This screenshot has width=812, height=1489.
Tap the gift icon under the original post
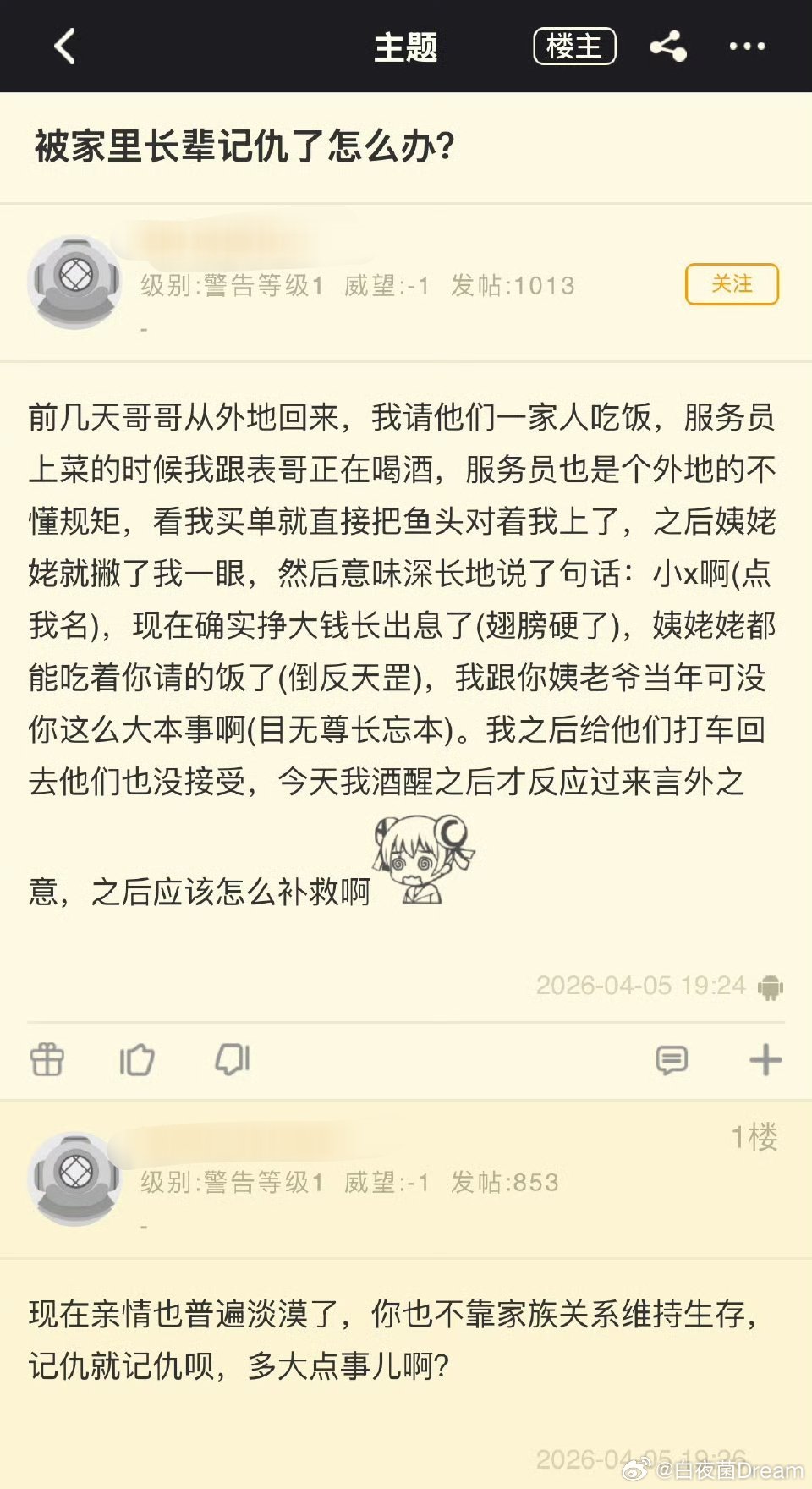(47, 1059)
